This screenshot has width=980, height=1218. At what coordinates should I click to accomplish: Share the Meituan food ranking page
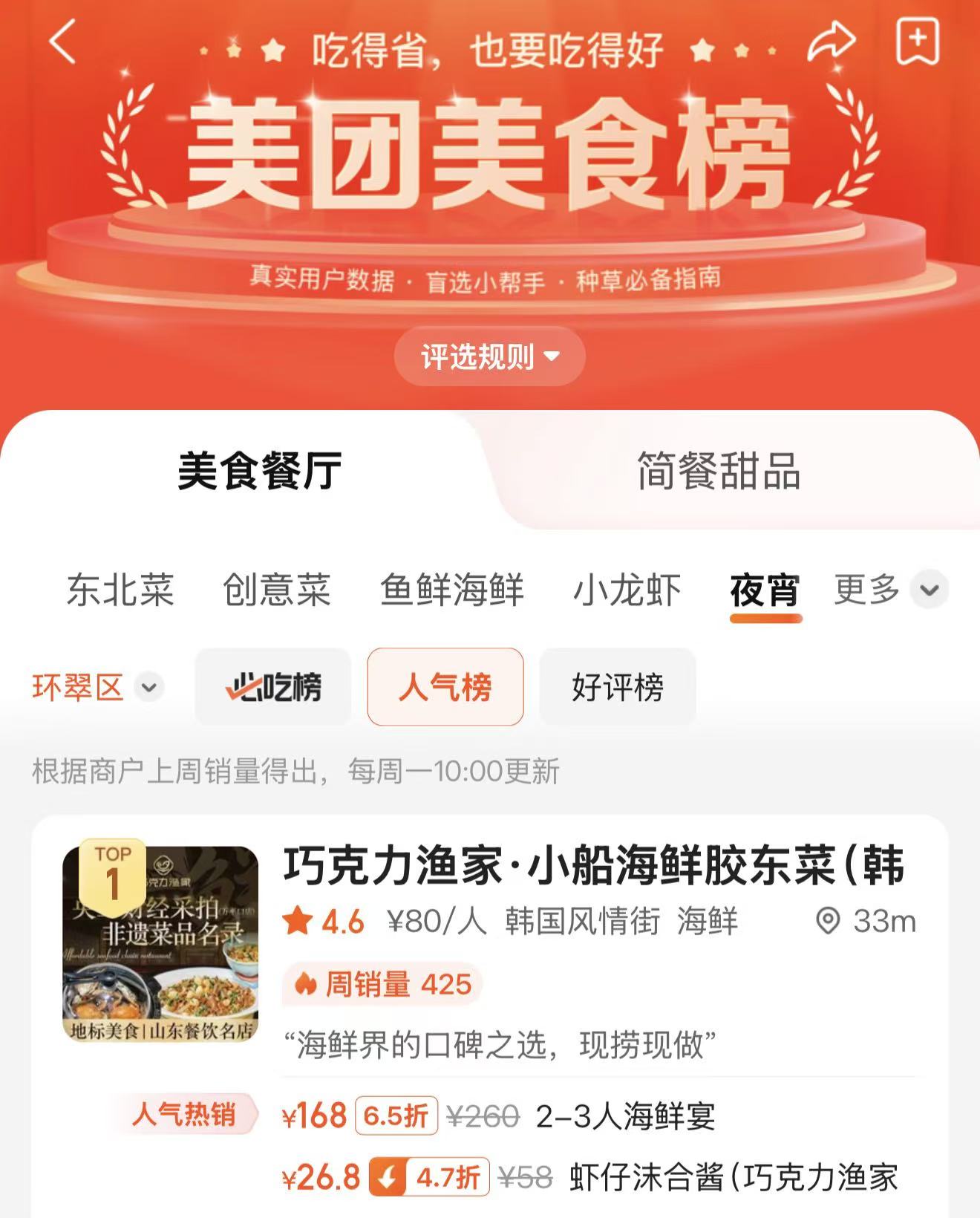click(x=831, y=42)
